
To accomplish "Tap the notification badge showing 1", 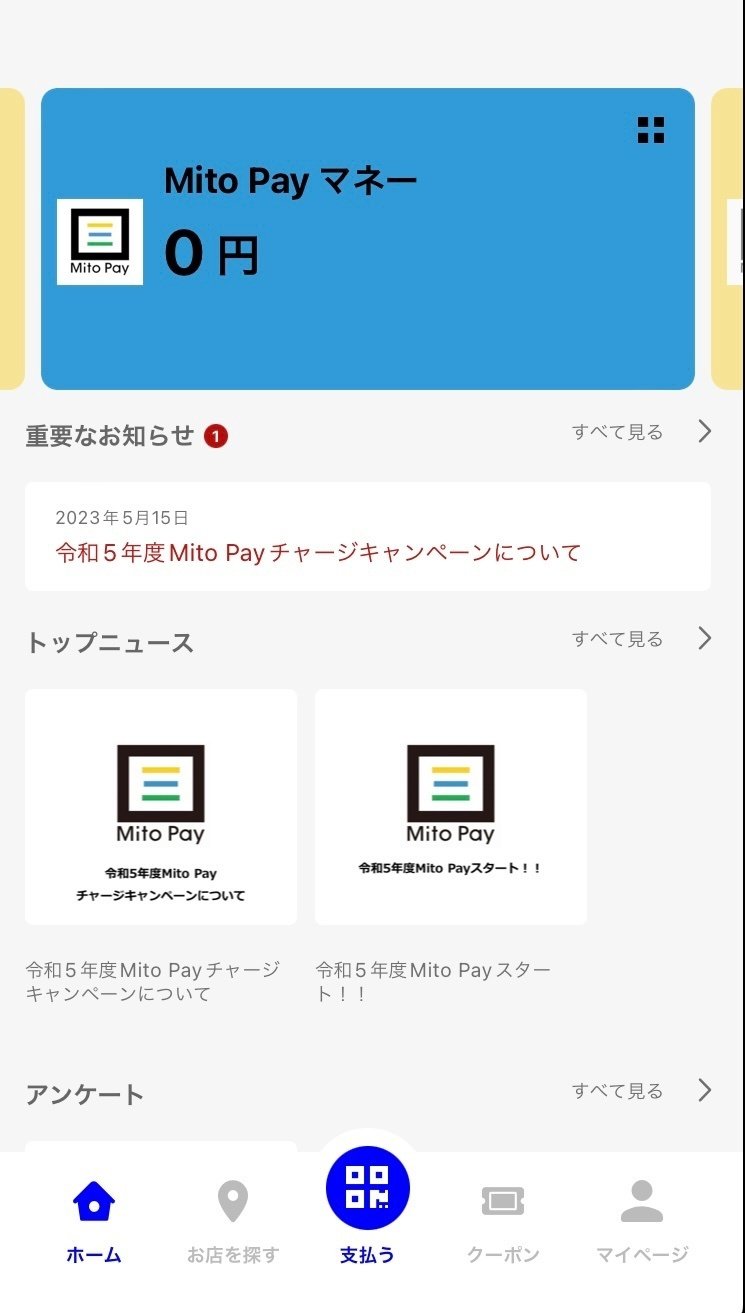I will pos(218,436).
